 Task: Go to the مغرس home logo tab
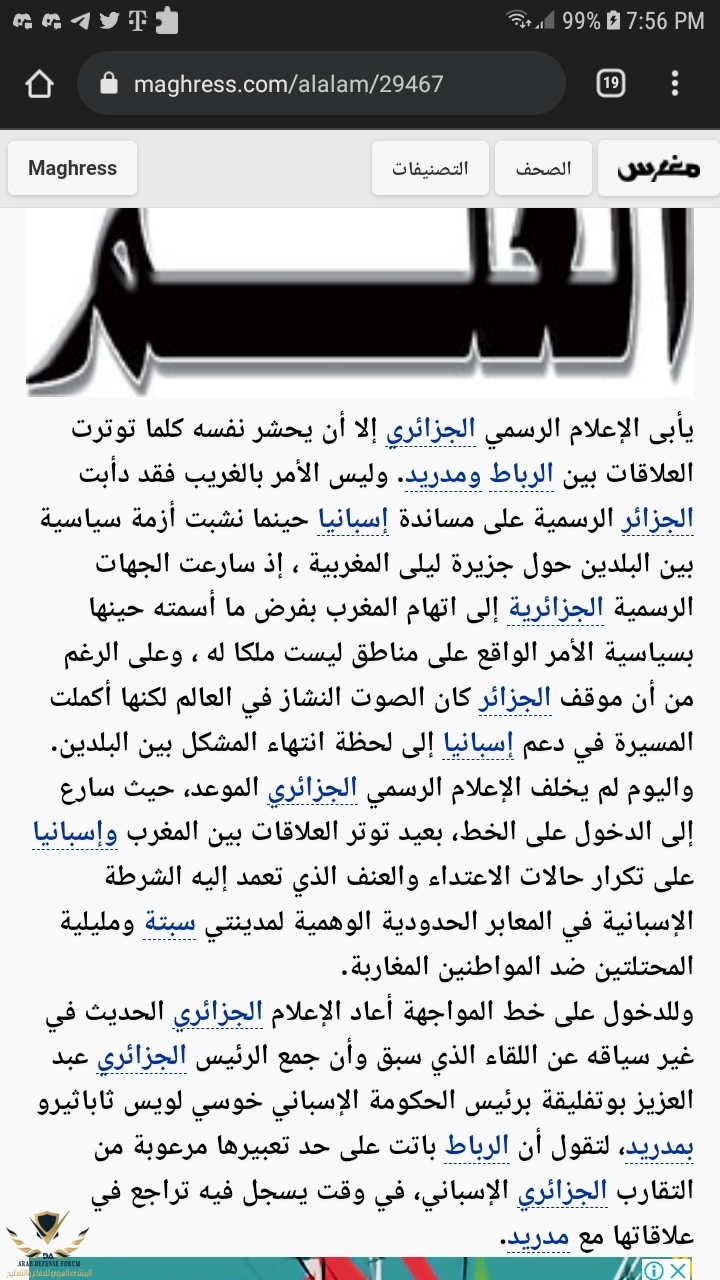[657, 168]
